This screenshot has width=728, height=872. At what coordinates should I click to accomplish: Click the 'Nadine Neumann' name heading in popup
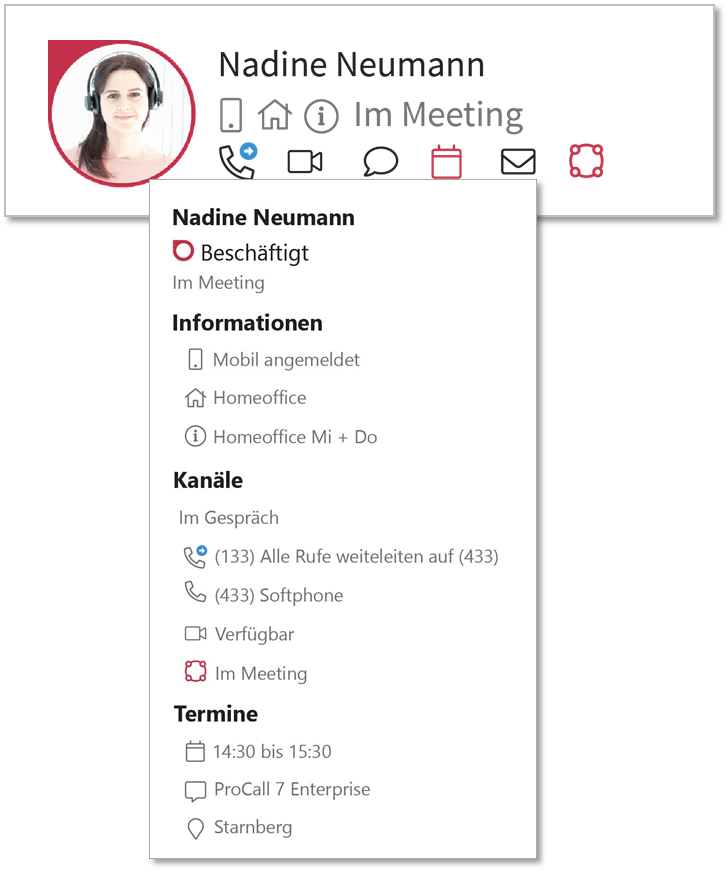pyautogui.click(x=263, y=217)
